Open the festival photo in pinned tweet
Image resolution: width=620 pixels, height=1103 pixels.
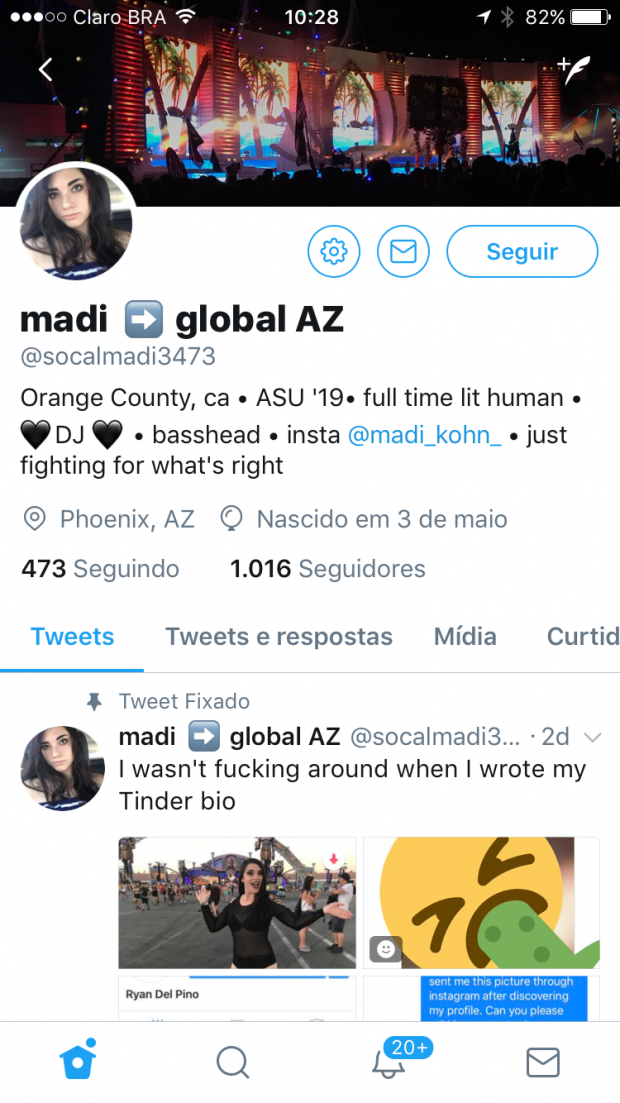[x=237, y=903]
